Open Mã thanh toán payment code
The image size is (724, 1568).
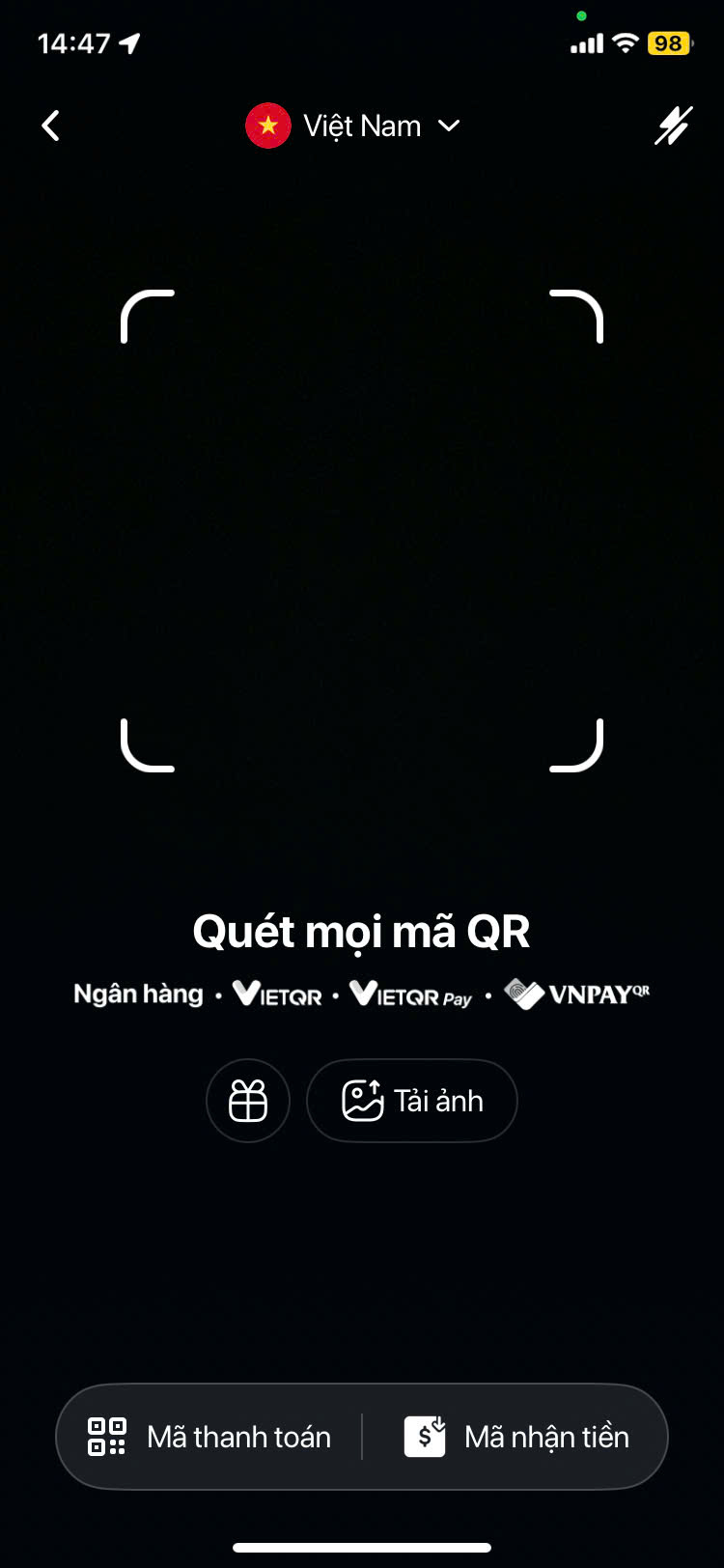pos(210,1437)
